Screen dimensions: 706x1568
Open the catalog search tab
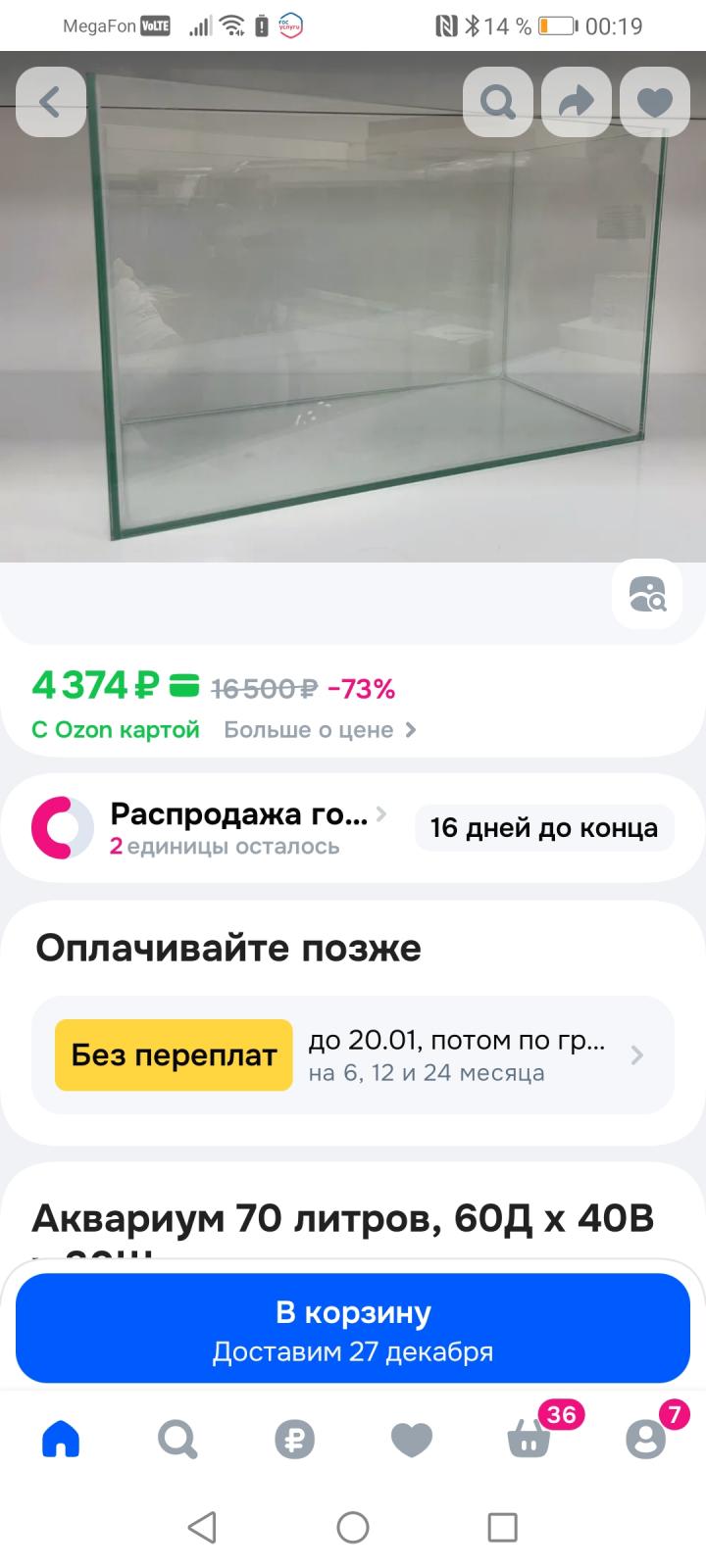click(x=177, y=1440)
